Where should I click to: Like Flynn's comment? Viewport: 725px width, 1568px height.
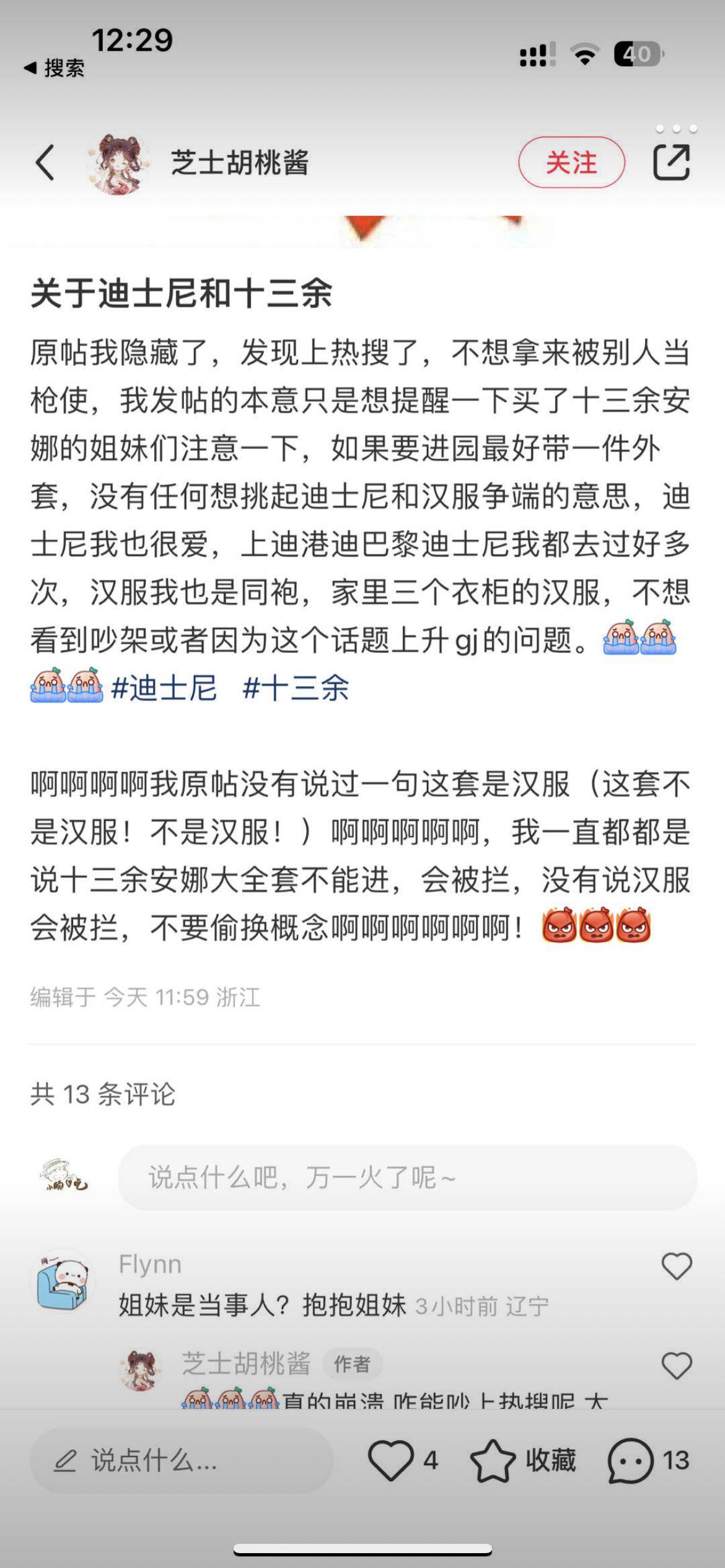pyautogui.click(x=676, y=1266)
